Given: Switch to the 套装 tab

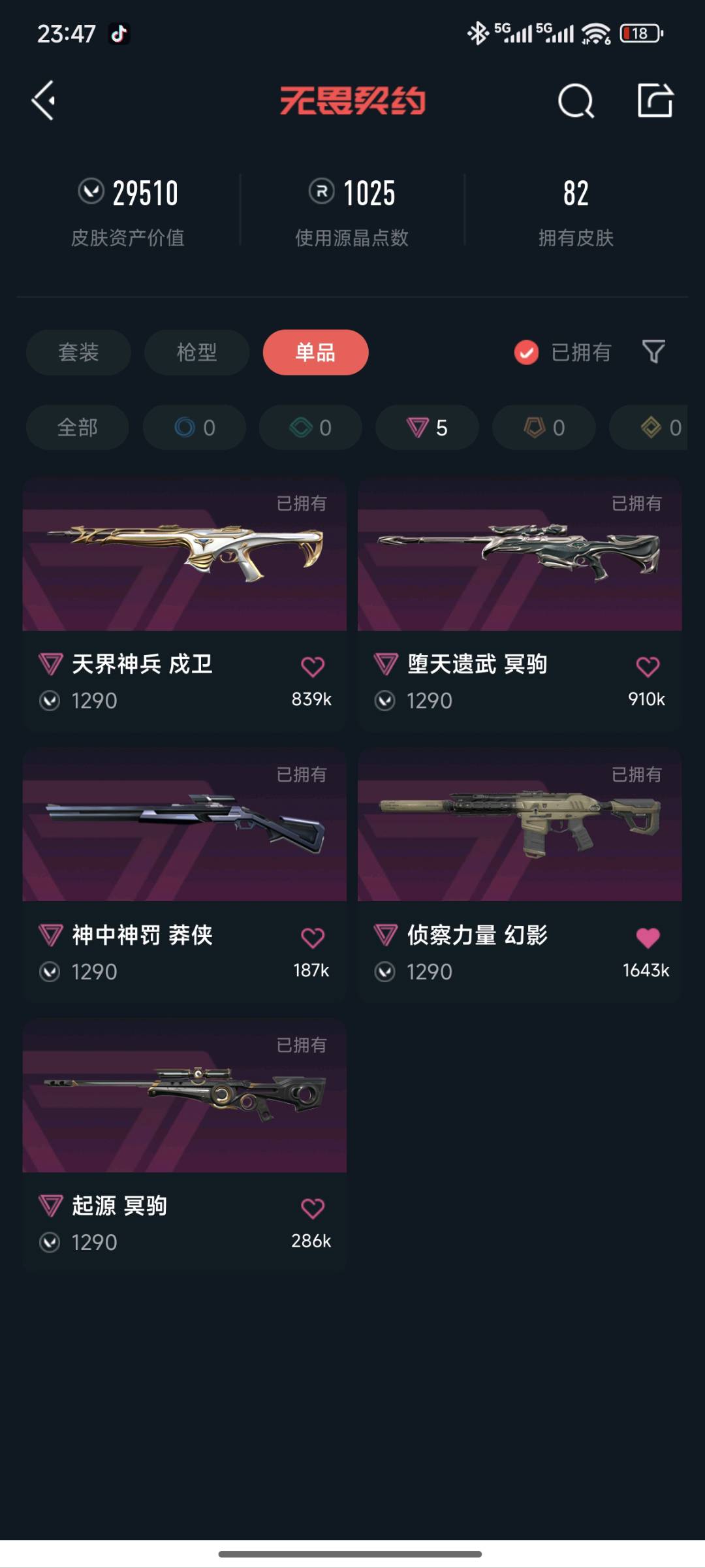Looking at the screenshot, I should 78,352.
